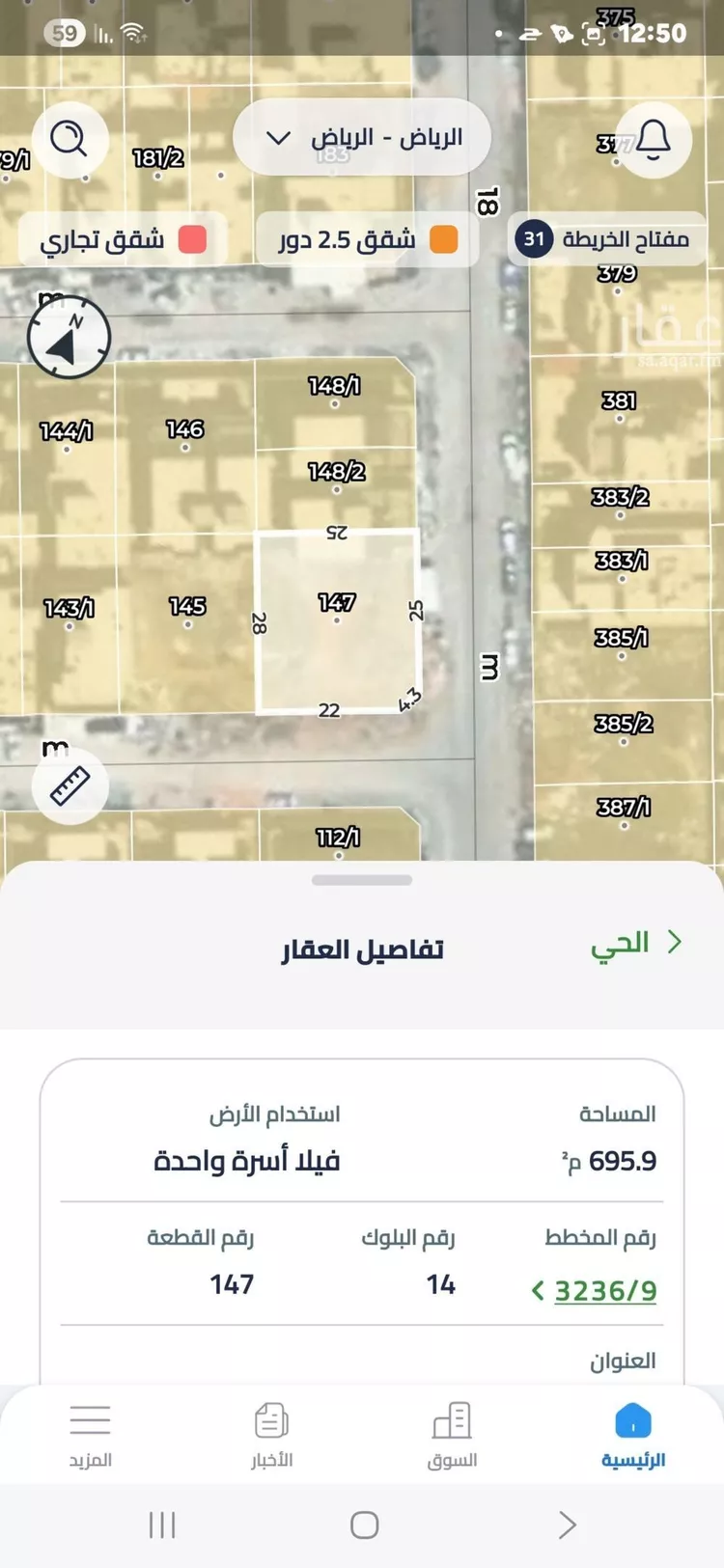This screenshot has width=724, height=1568.
Task: Open the مفتاح الخريطة map legend
Action: pyautogui.click(x=605, y=238)
